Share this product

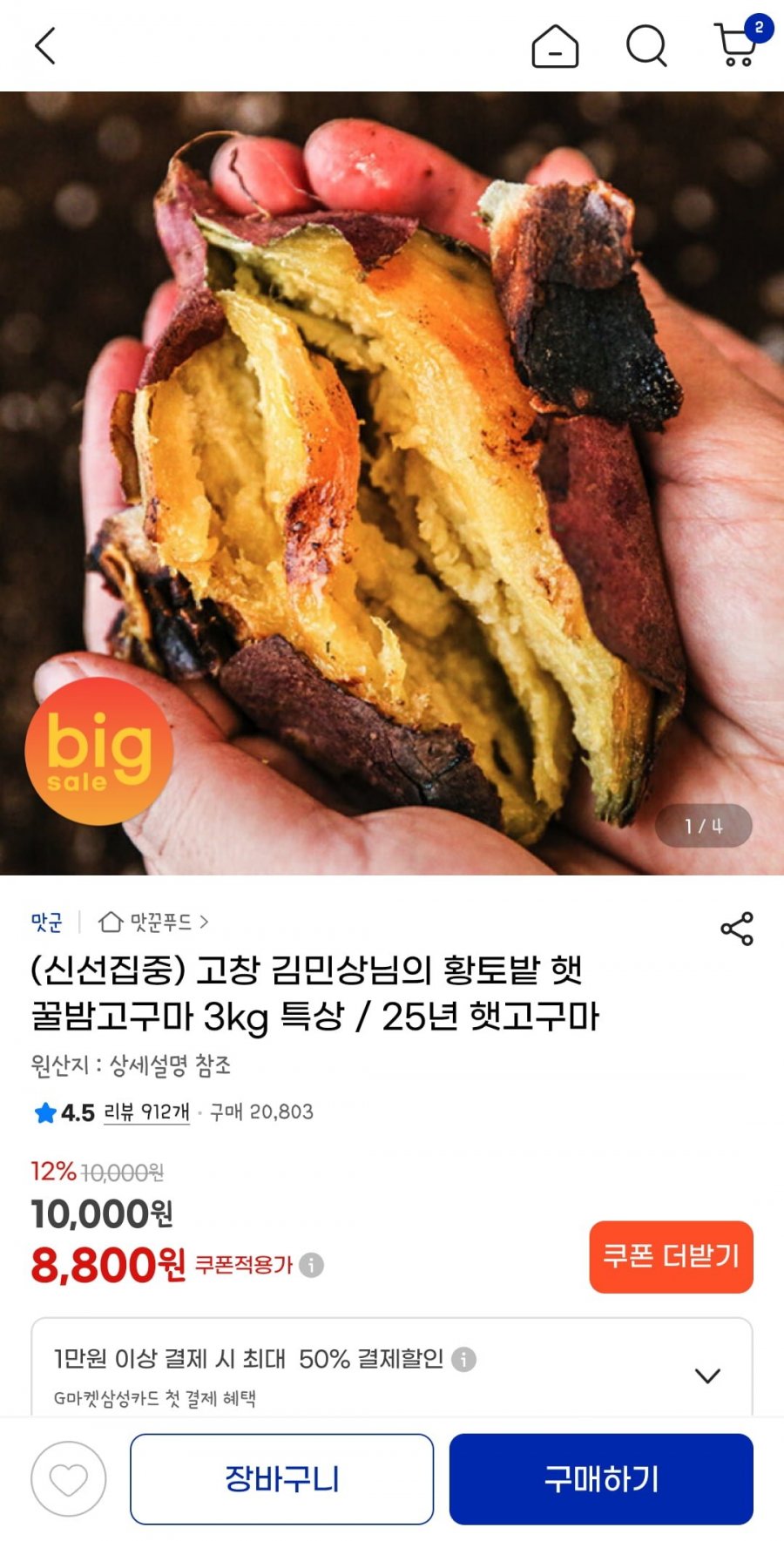click(x=737, y=929)
